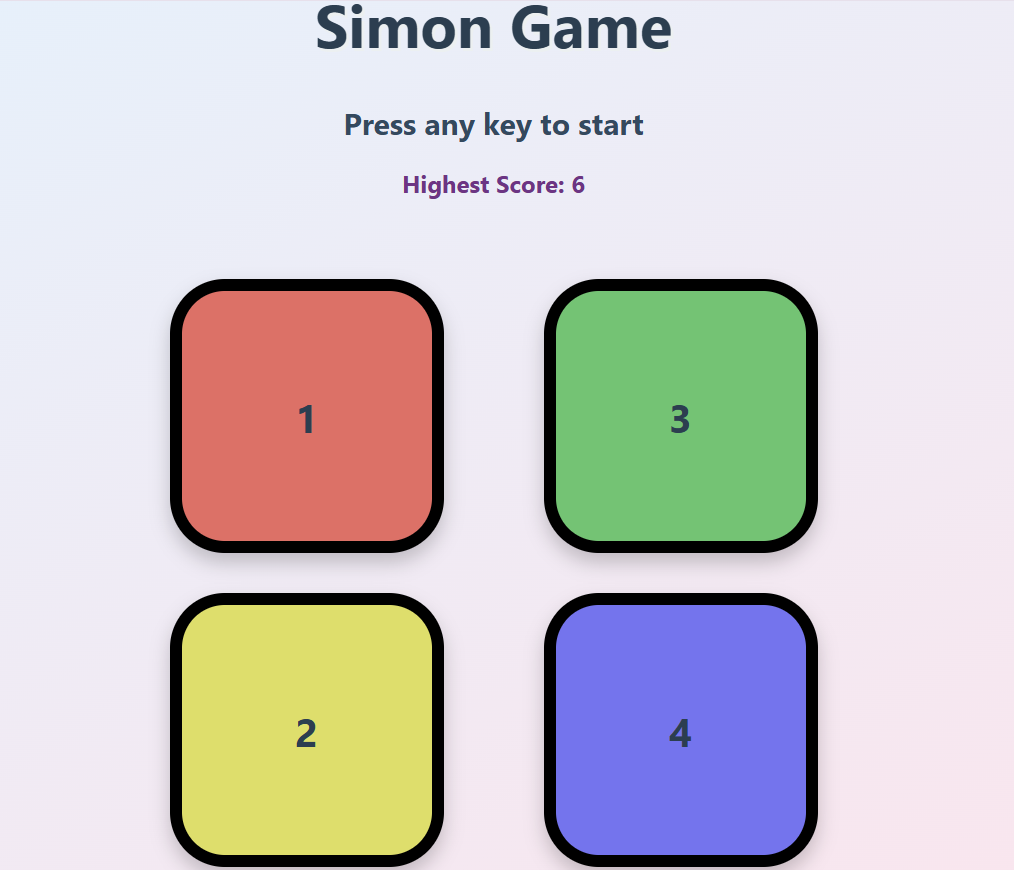Image resolution: width=1014 pixels, height=870 pixels.
Task: Hit the blue button labeled 4
Action: click(x=680, y=730)
